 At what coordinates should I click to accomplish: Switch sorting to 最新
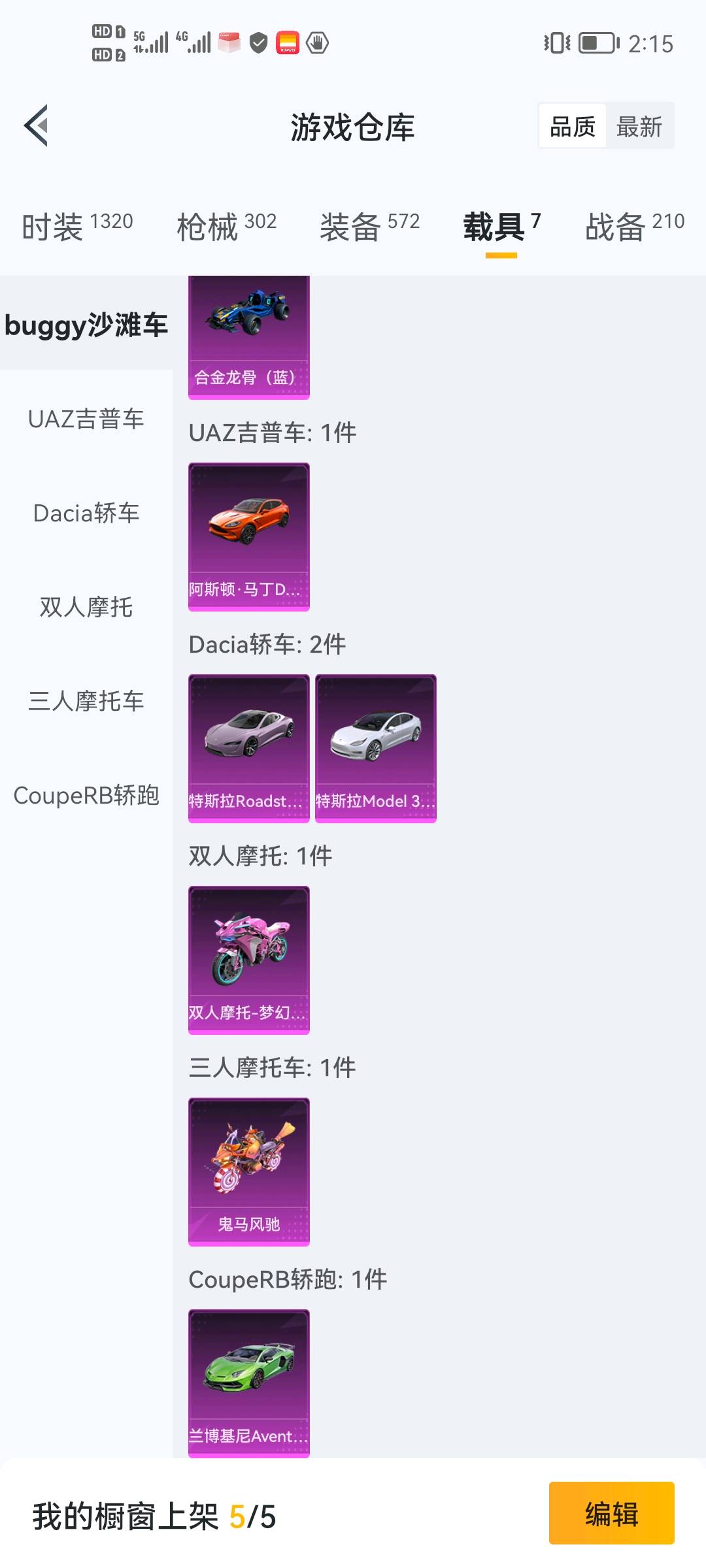[x=639, y=126]
